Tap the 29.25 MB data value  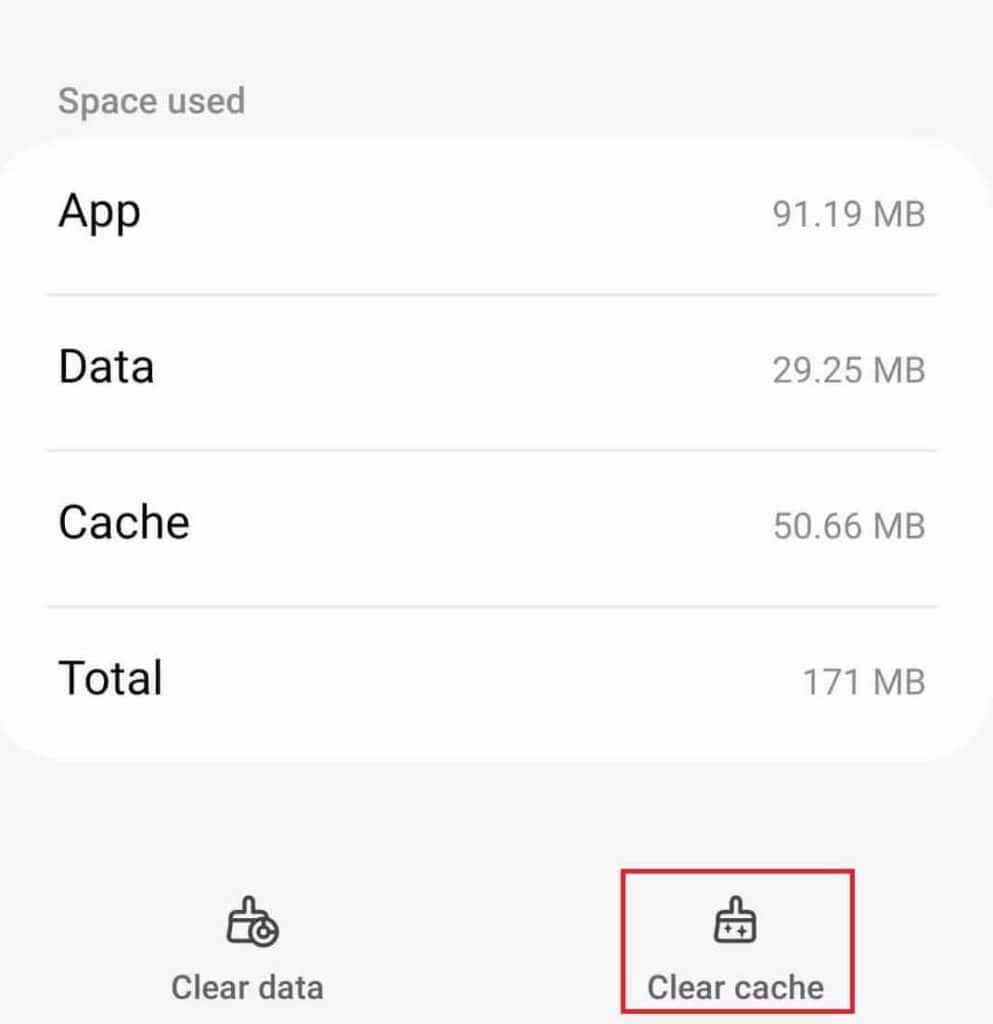point(850,370)
